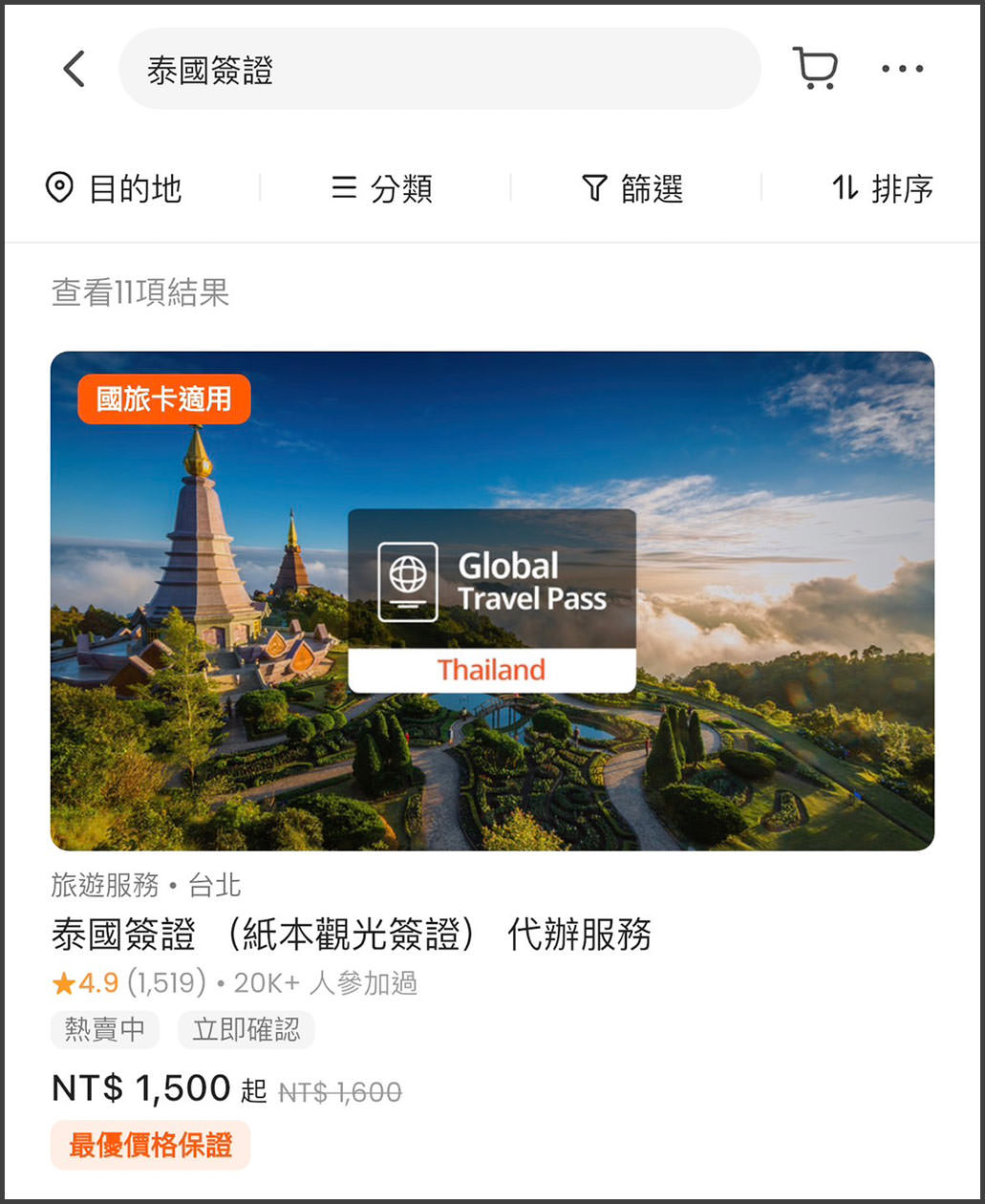985x1204 pixels.
Task: Tap the 排序 sort arrows icon
Action: point(845,188)
